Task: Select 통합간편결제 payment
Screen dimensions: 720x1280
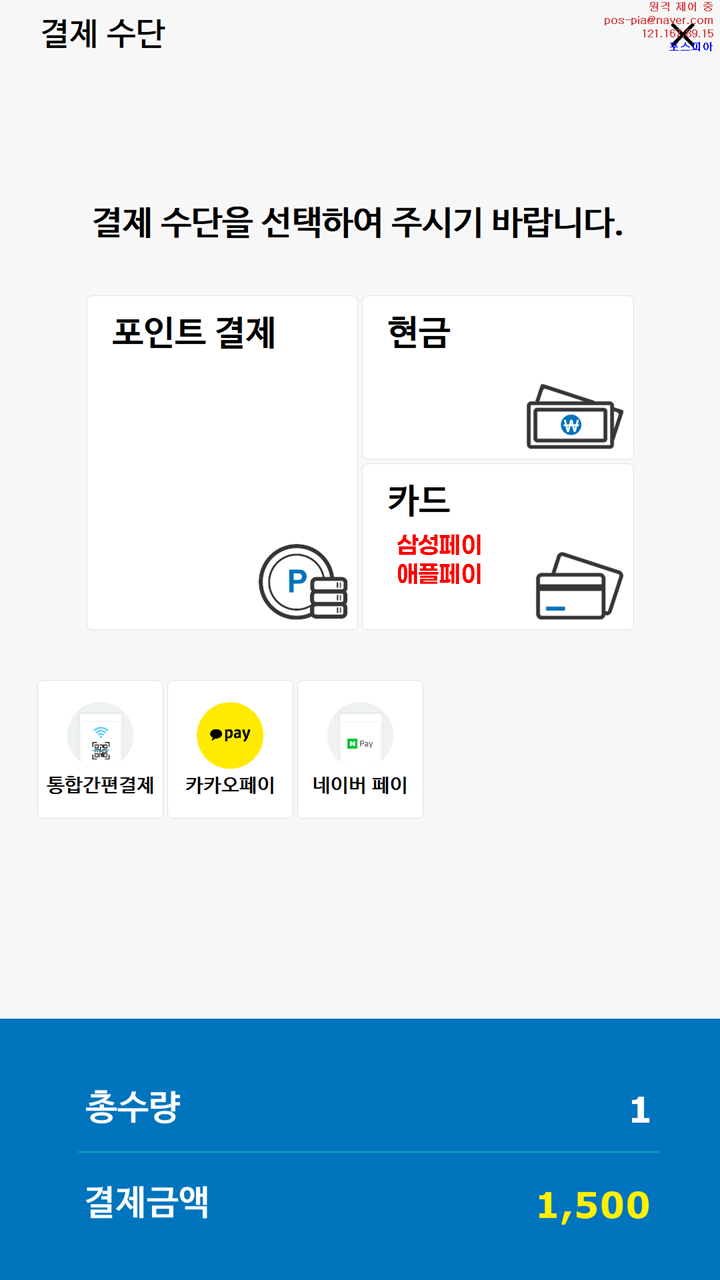Action: (x=100, y=749)
